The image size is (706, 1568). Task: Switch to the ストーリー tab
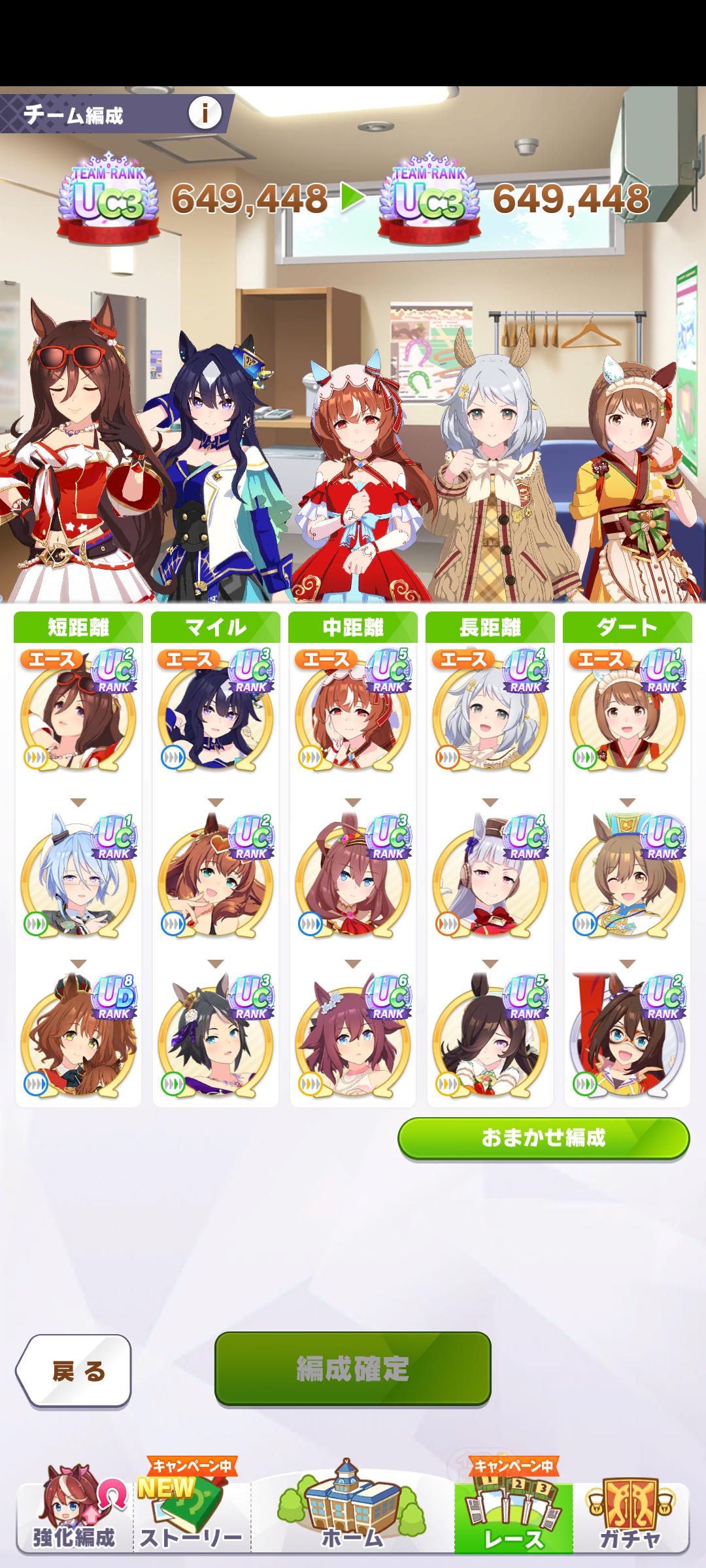click(191, 1516)
